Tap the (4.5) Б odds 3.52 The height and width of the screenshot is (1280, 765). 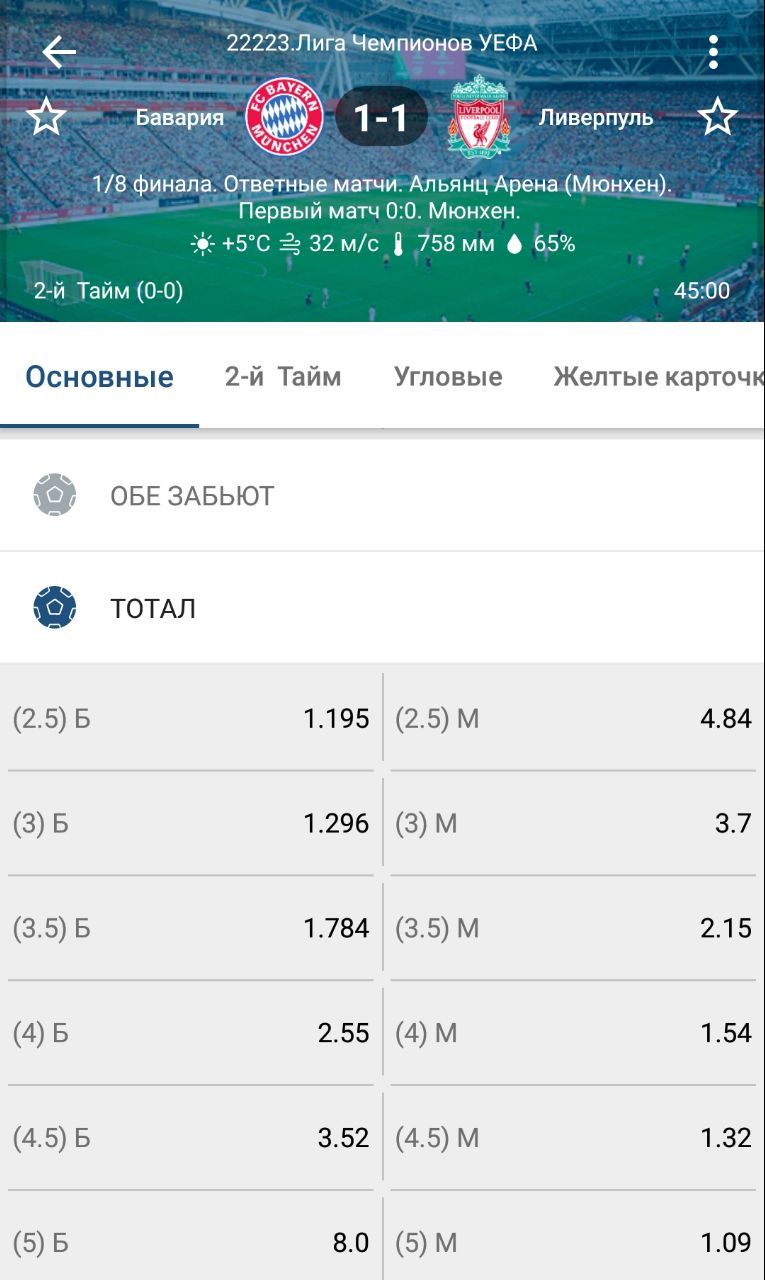point(191,1139)
